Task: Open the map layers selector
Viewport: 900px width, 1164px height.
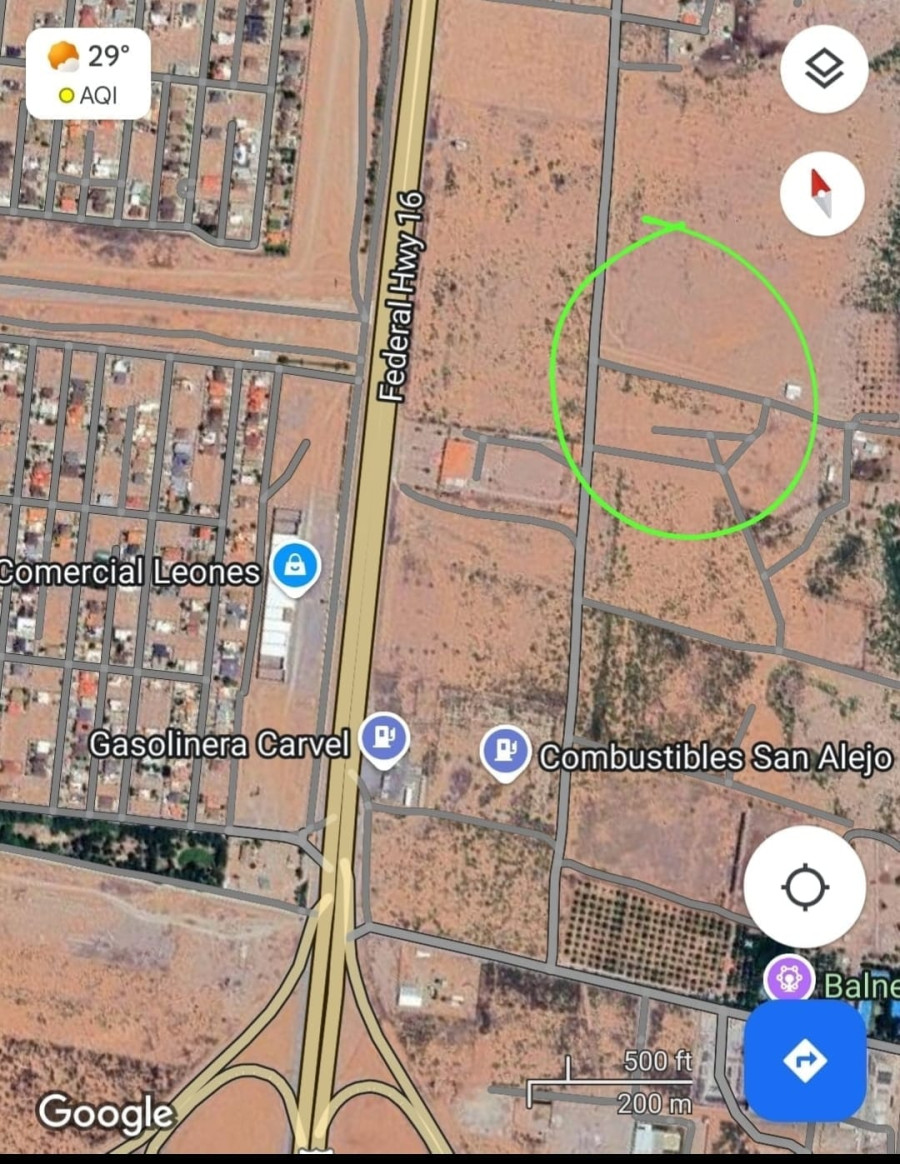Action: pyautogui.click(x=823, y=70)
